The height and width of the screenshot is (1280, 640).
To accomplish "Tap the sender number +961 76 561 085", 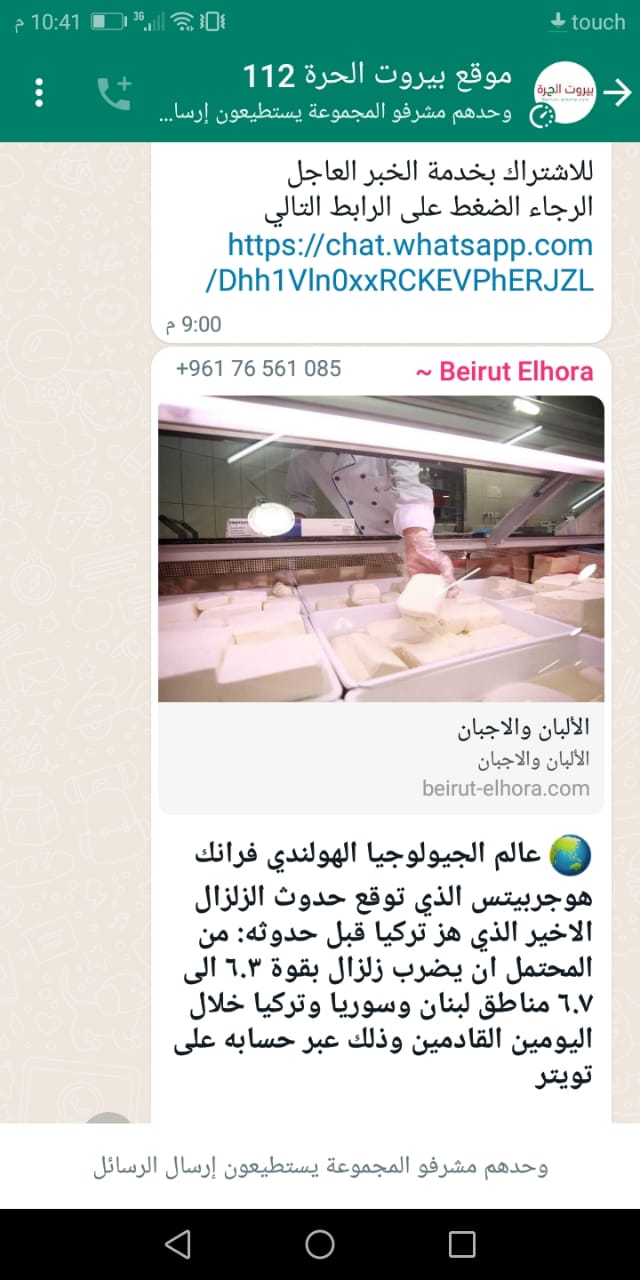I will pyautogui.click(x=259, y=368).
